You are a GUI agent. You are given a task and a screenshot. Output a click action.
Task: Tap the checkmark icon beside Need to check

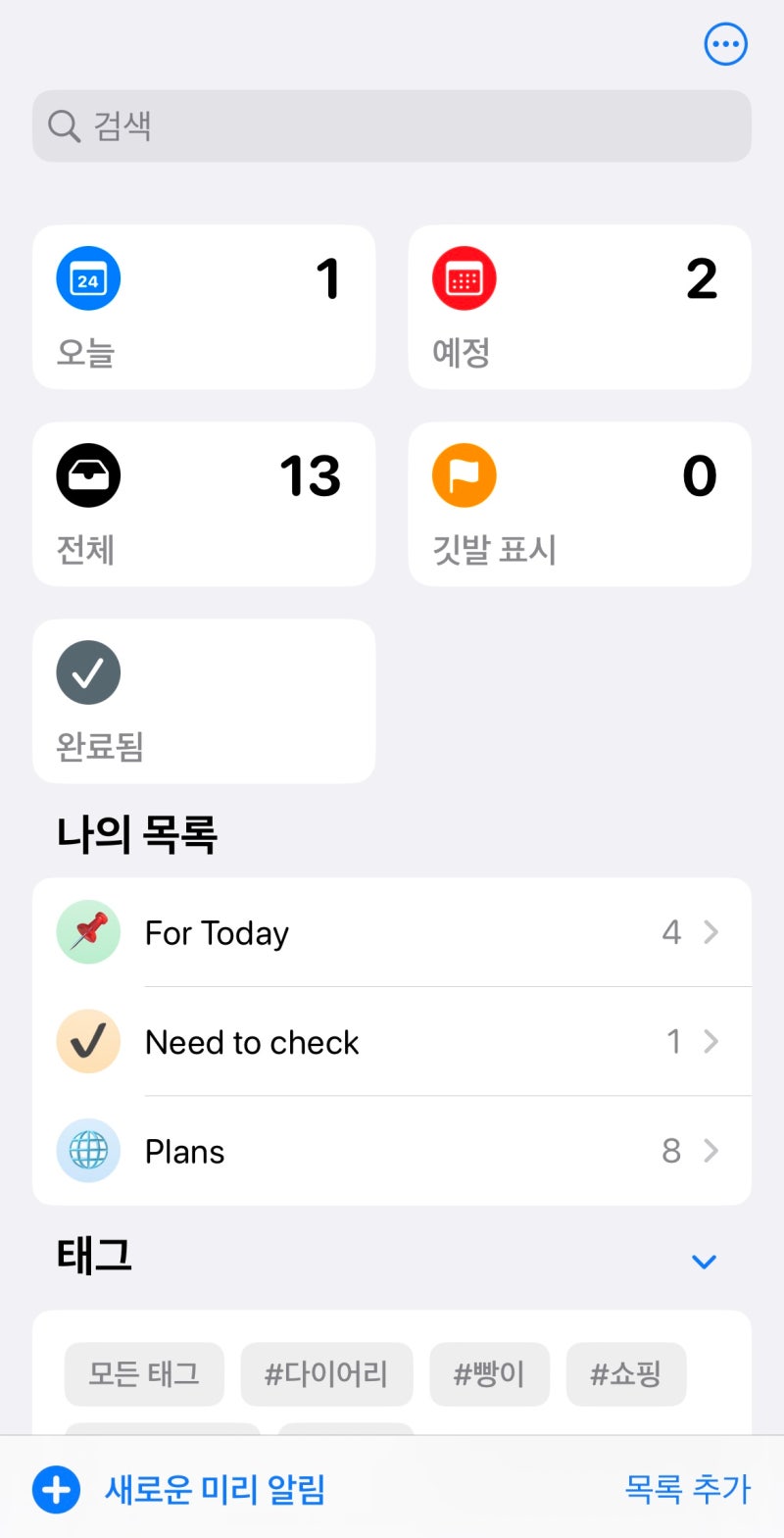pyautogui.click(x=88, y=1041)
